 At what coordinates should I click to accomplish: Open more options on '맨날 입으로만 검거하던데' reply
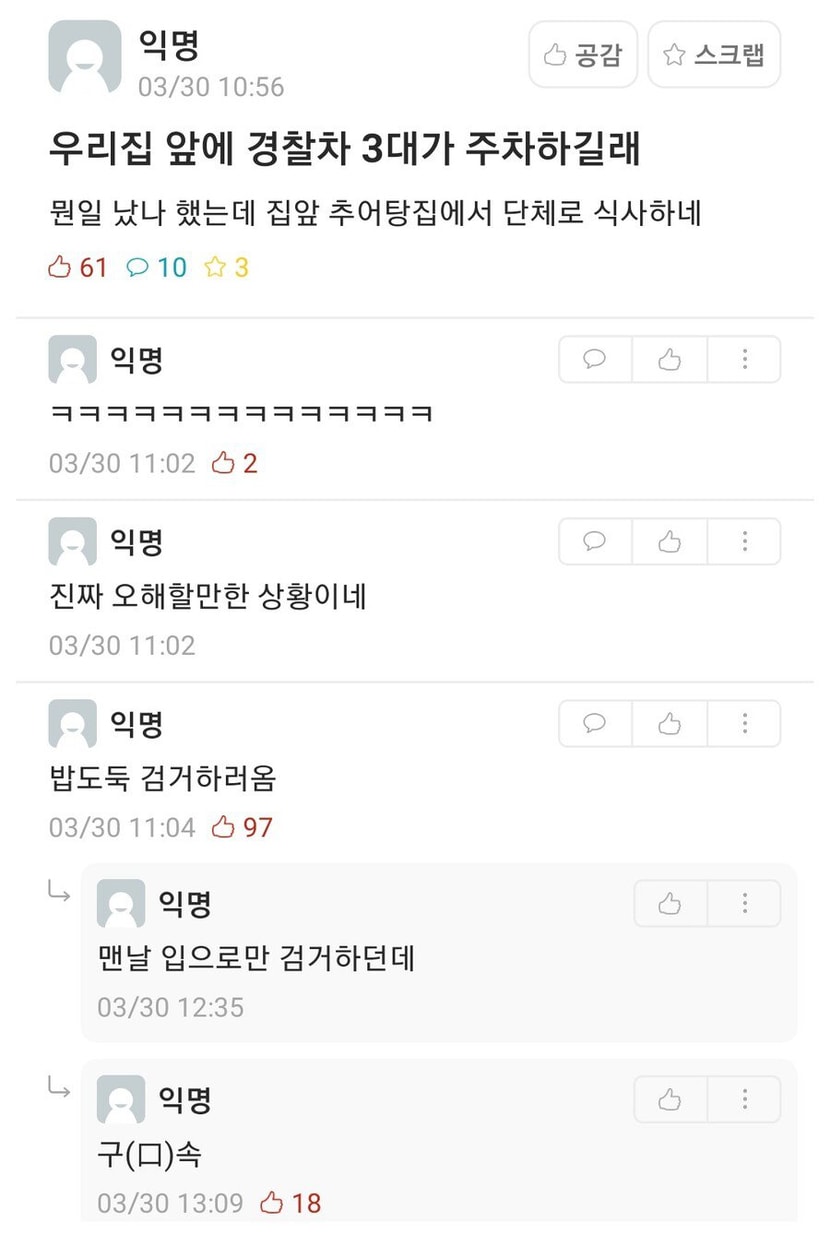(x=744, y=904)
